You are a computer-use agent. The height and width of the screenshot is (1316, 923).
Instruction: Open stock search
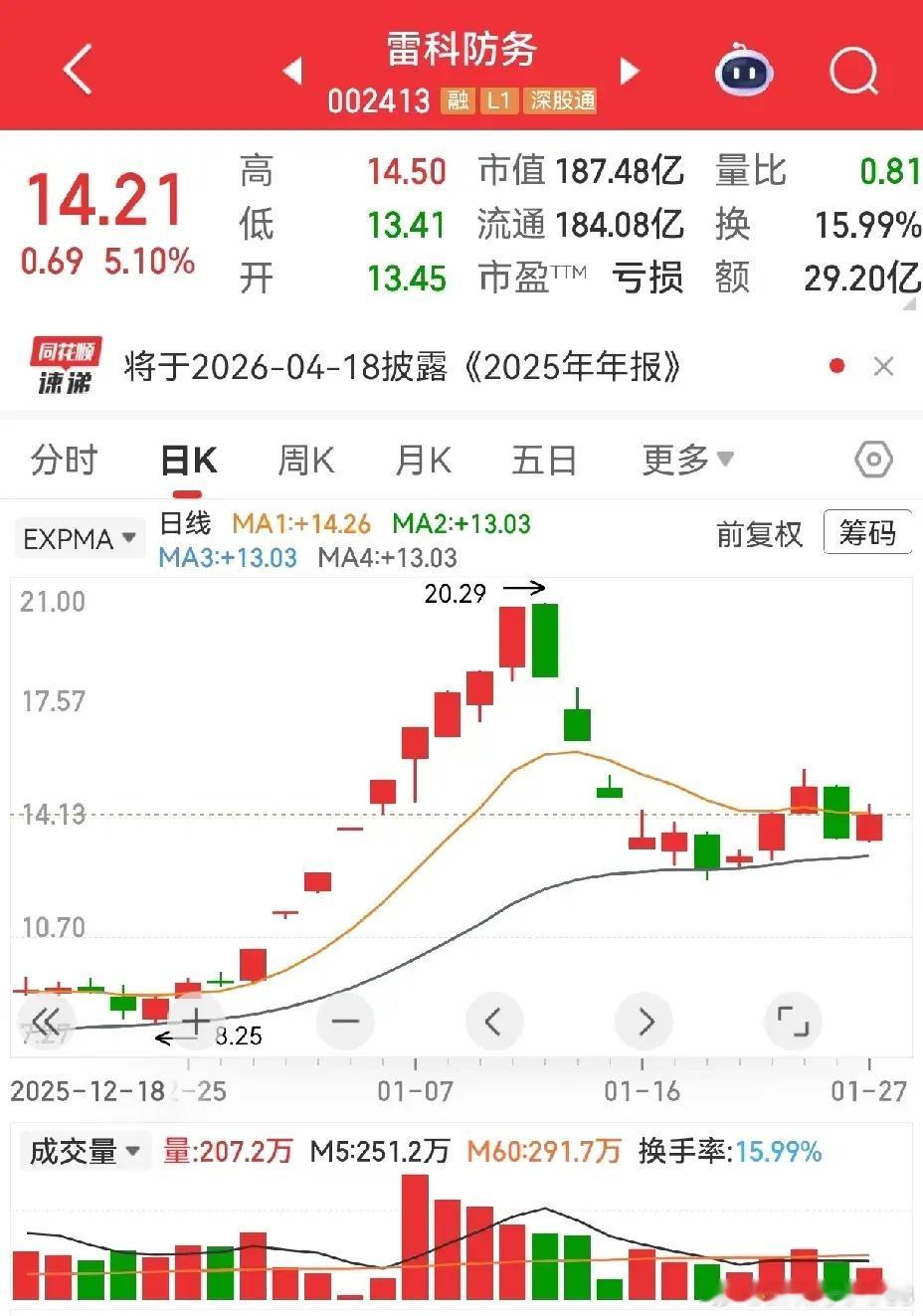click(x=853, y=71)
